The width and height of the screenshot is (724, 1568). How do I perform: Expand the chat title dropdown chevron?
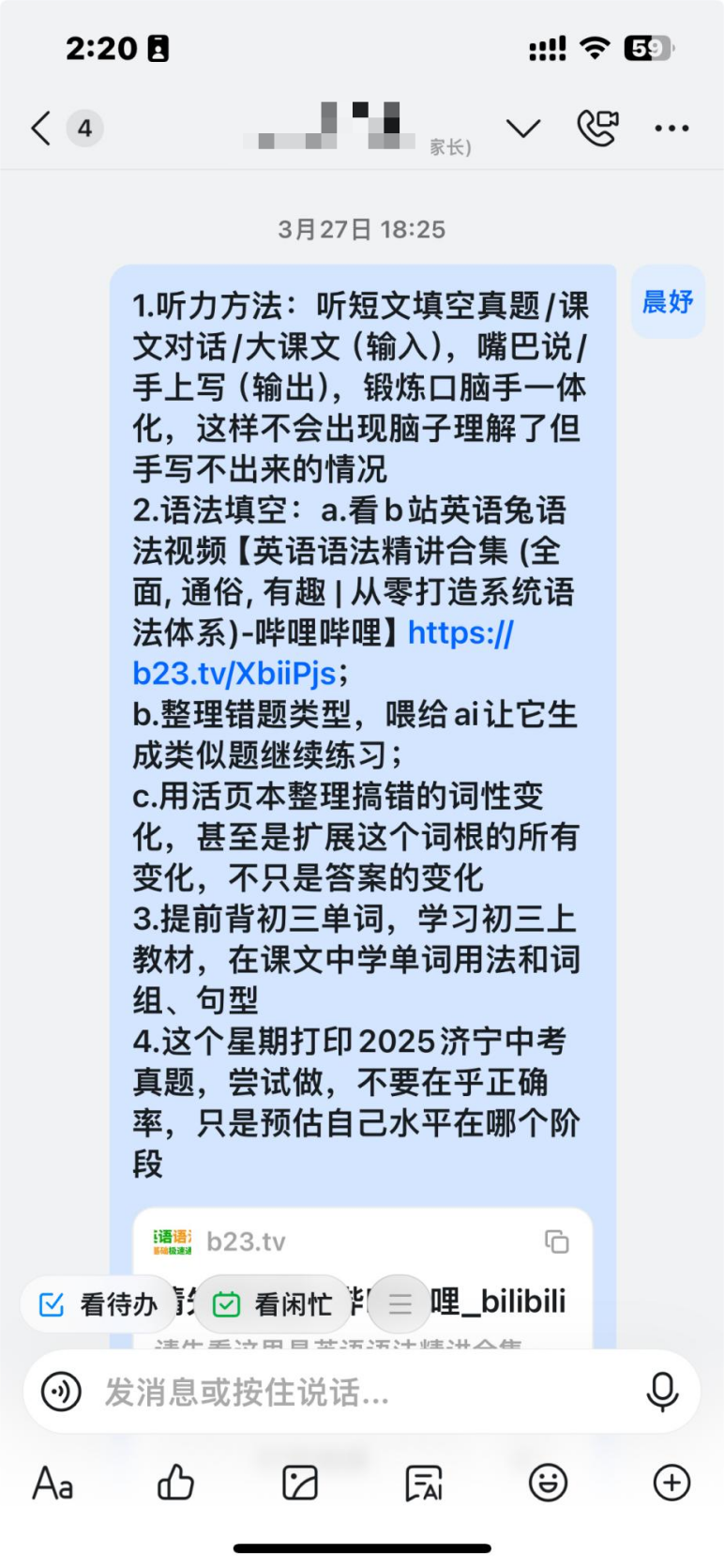point(523,128)
